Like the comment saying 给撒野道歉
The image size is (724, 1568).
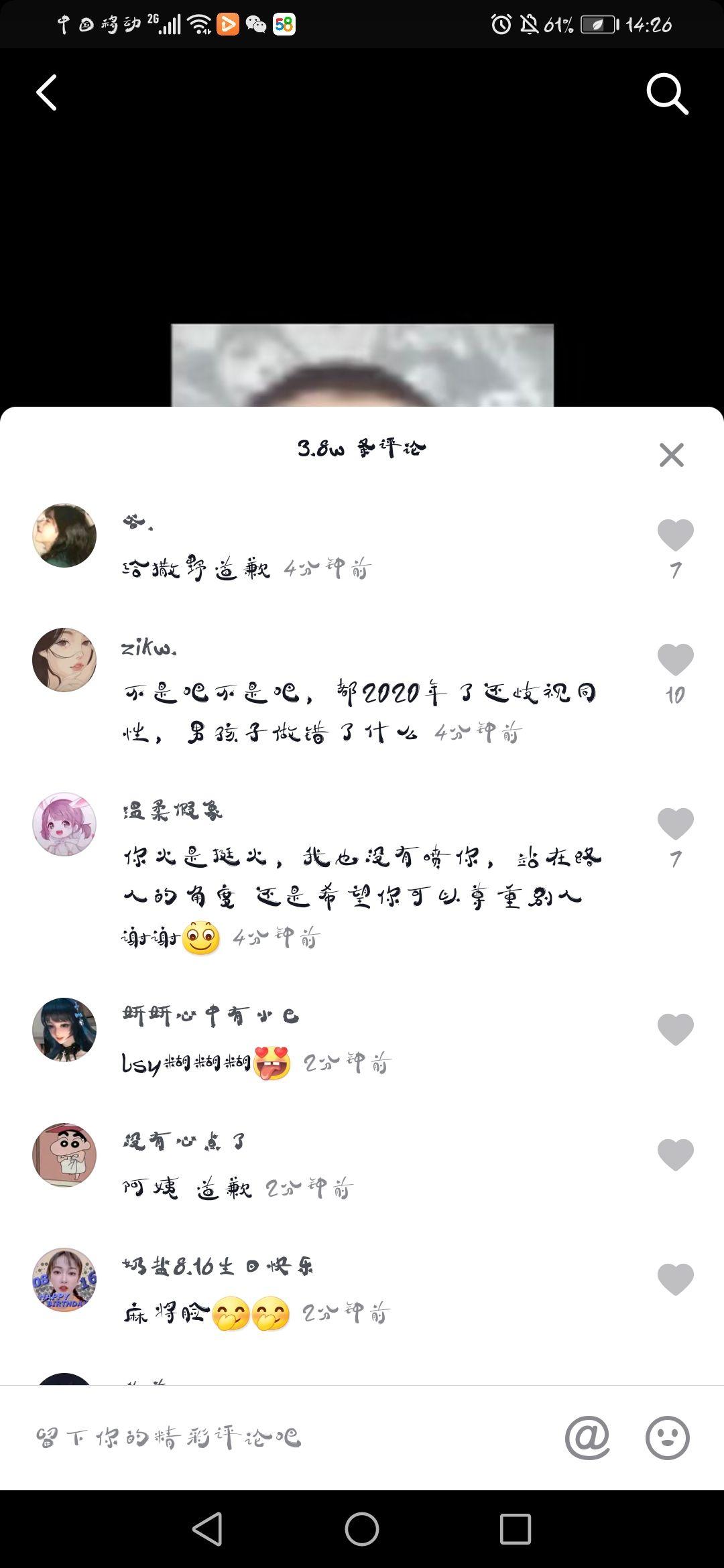675,535
